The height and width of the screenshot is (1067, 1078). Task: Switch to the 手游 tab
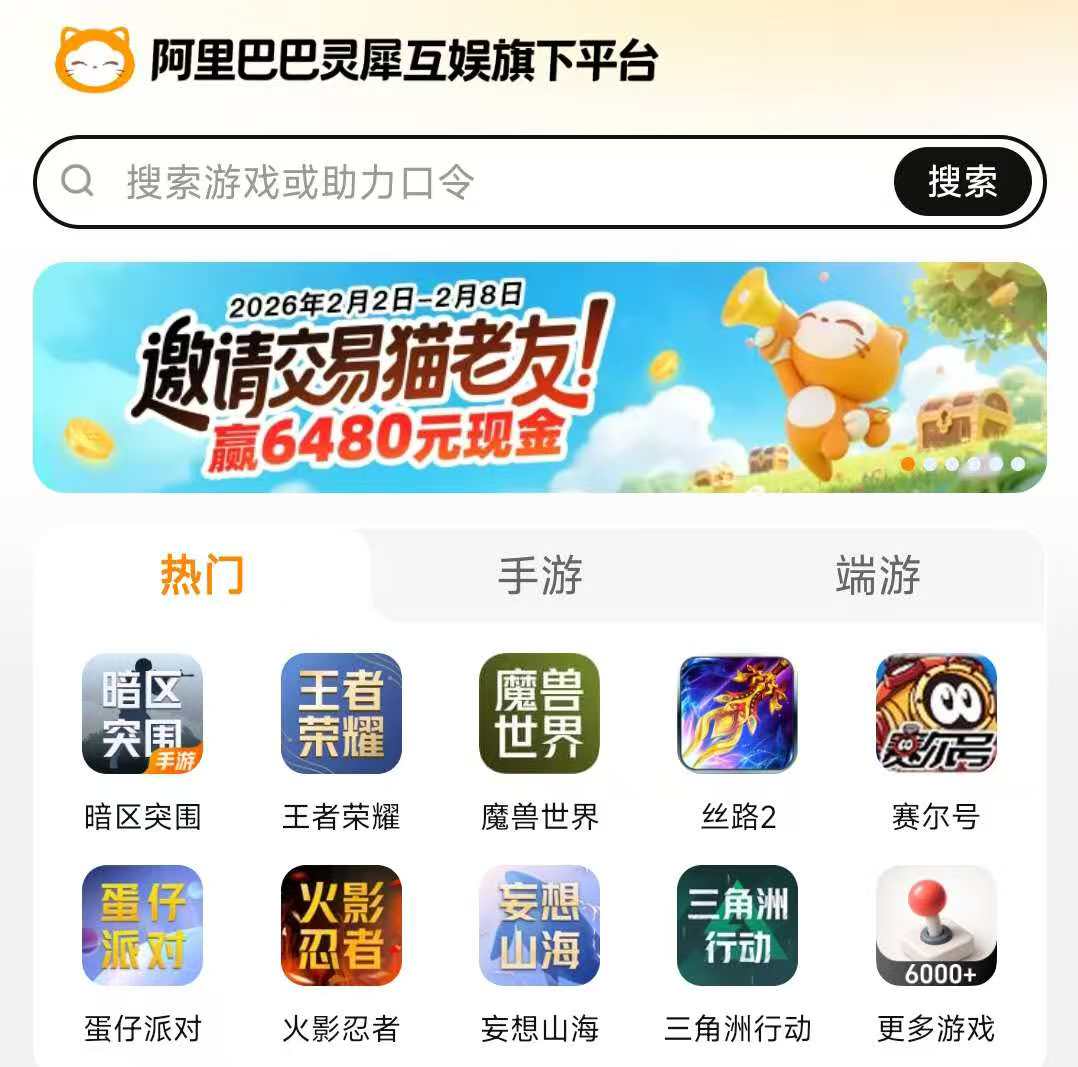coord(540,577)
